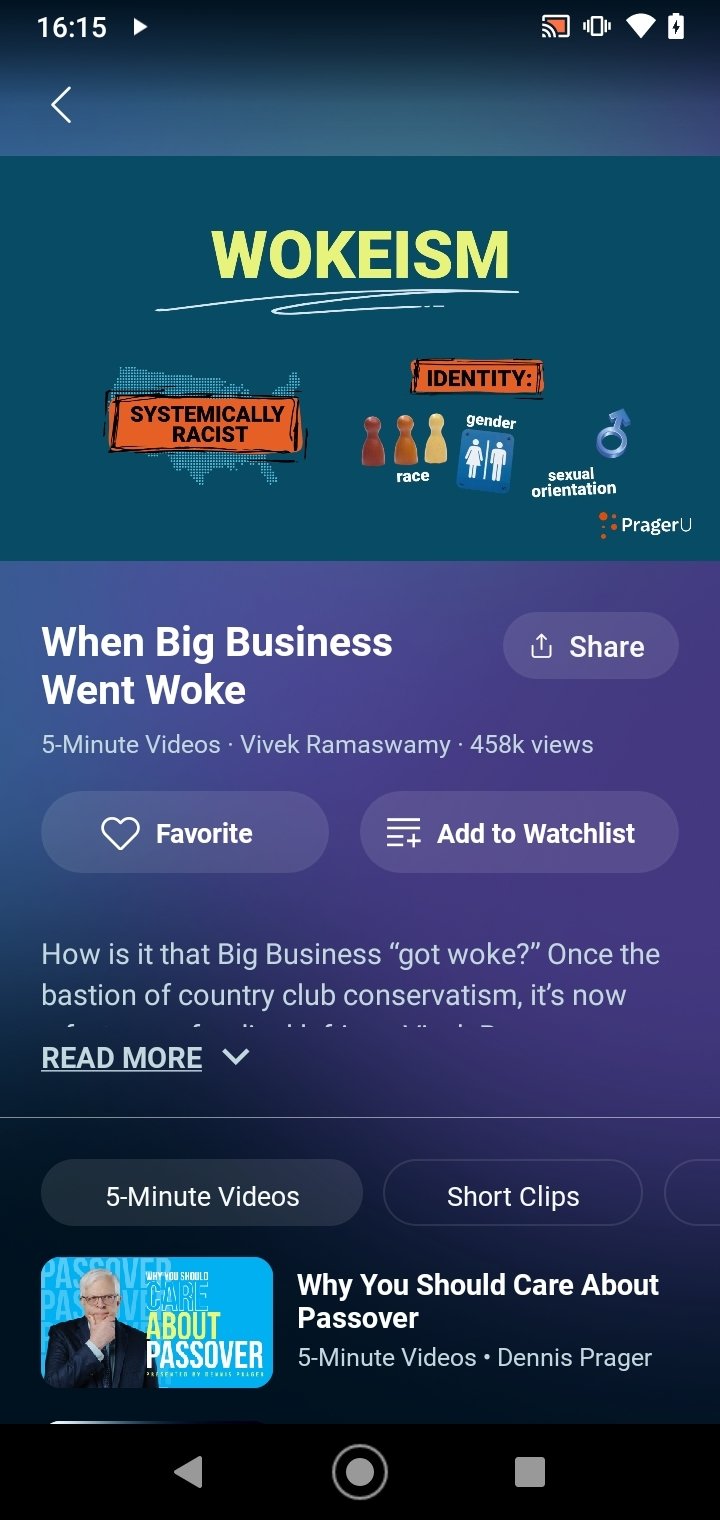The height and width of the screenshot is (1520, 720).
Task: Tap the system home button
Action: [360, 1472]
